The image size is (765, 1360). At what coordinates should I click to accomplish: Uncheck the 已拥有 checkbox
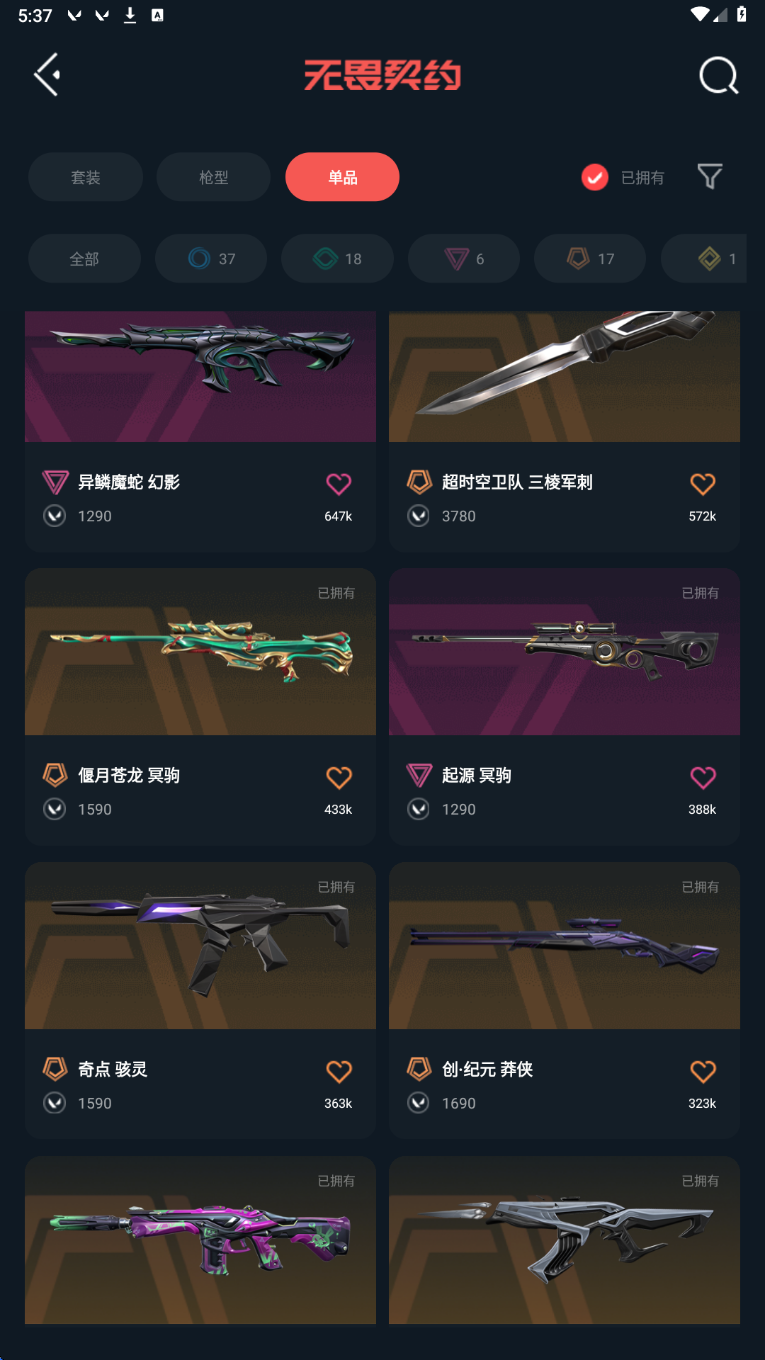coord(595,177)
